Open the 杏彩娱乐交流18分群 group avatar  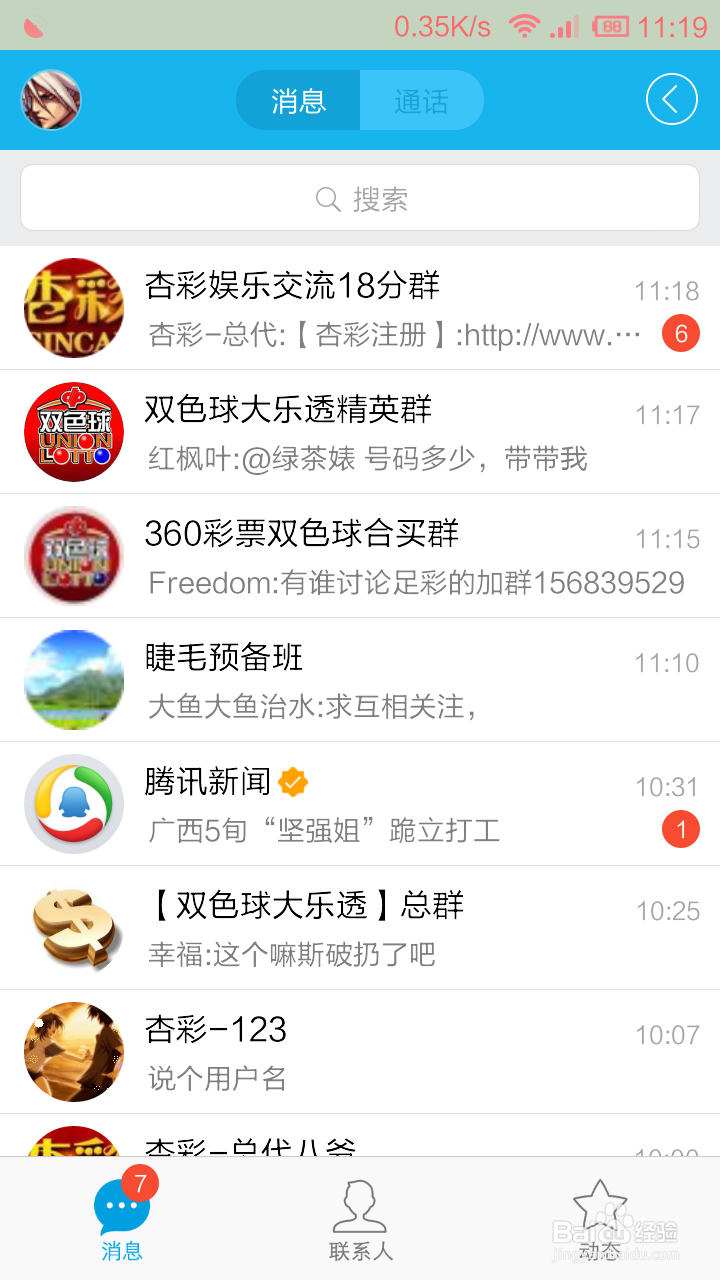[73, 308]
